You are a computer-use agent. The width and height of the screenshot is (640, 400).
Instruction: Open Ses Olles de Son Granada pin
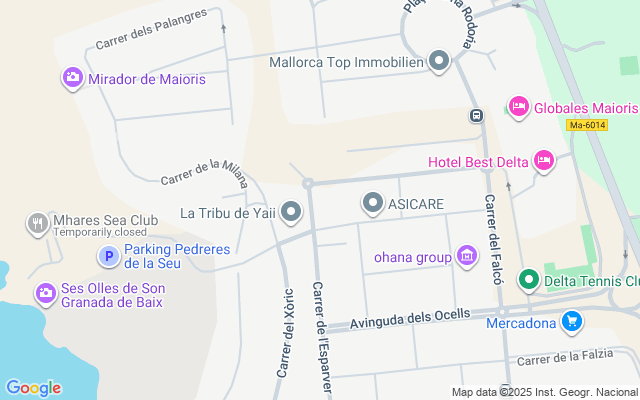[x=45, y=294]
